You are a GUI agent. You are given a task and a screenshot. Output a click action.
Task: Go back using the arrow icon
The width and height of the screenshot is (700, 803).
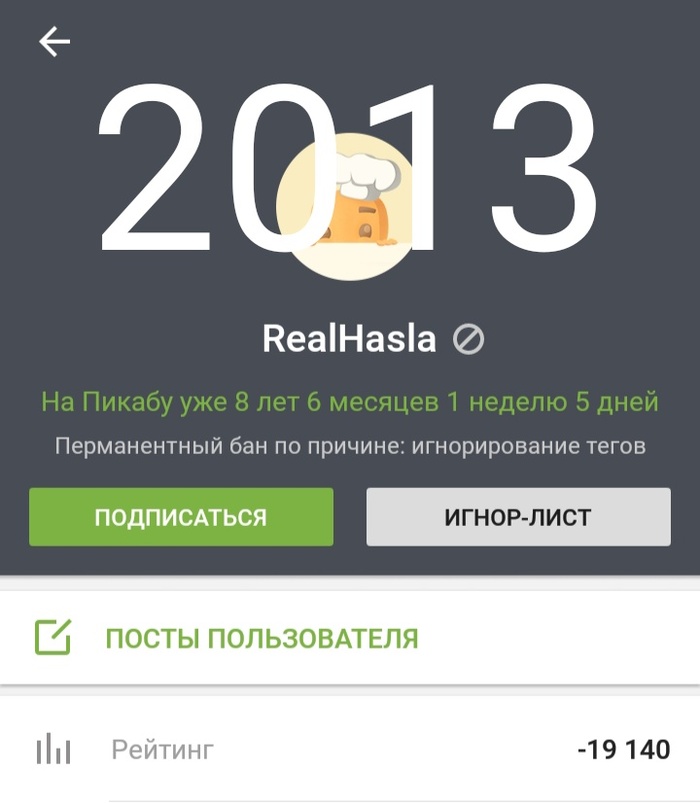(x=54, y=41)
